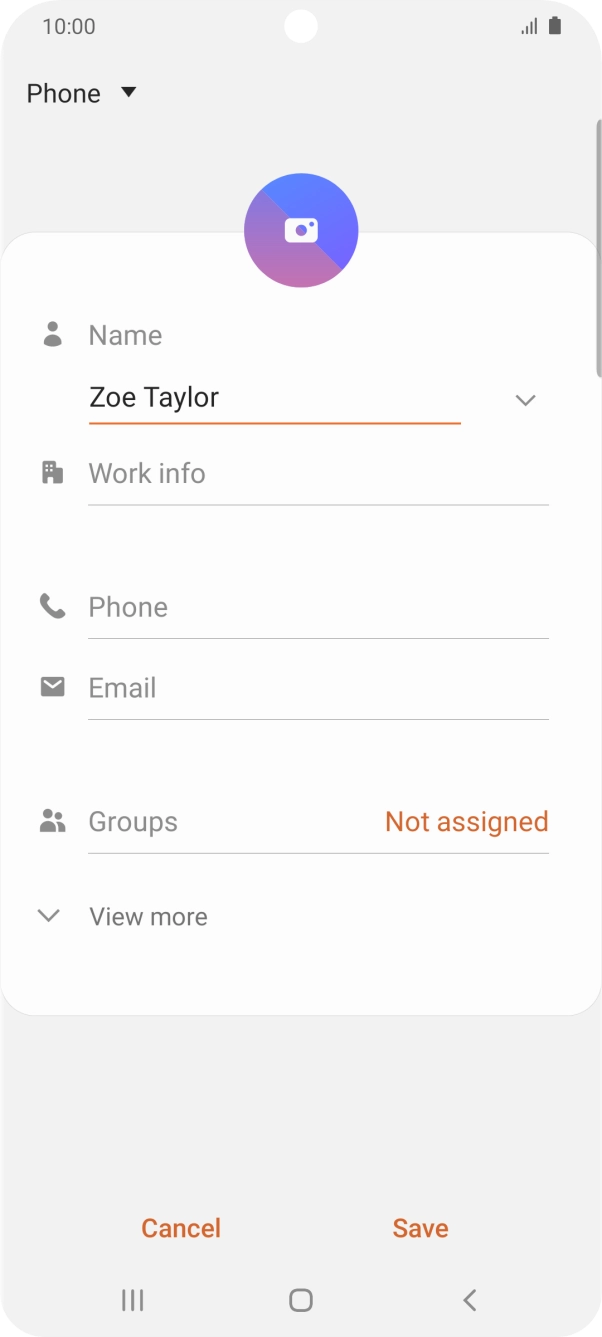This screenshot has width=602, height=1337.
Task: Go back using the system back button
Action: pyautogui.click(x=469, y=1300)
